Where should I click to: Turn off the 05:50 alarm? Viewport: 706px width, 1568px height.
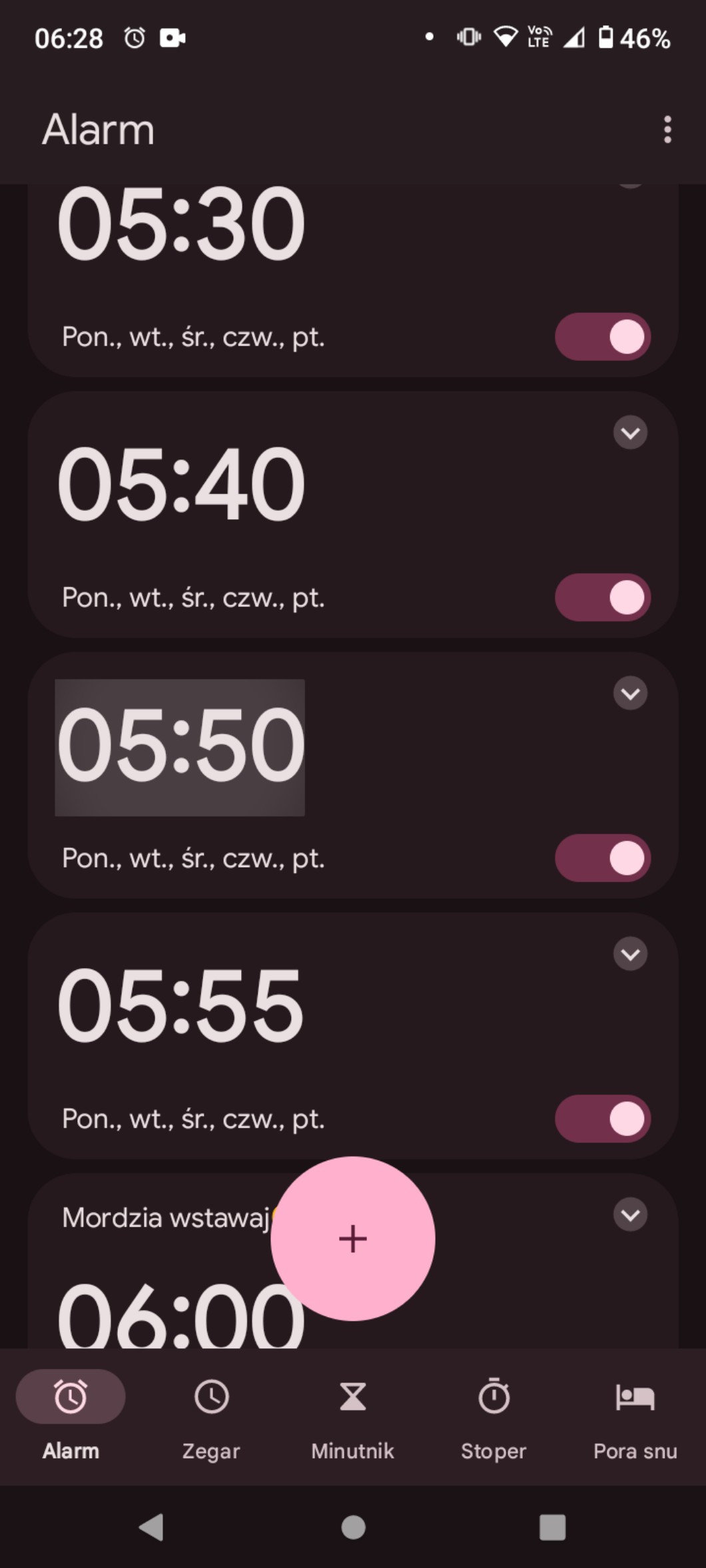[x=602, y=858]
